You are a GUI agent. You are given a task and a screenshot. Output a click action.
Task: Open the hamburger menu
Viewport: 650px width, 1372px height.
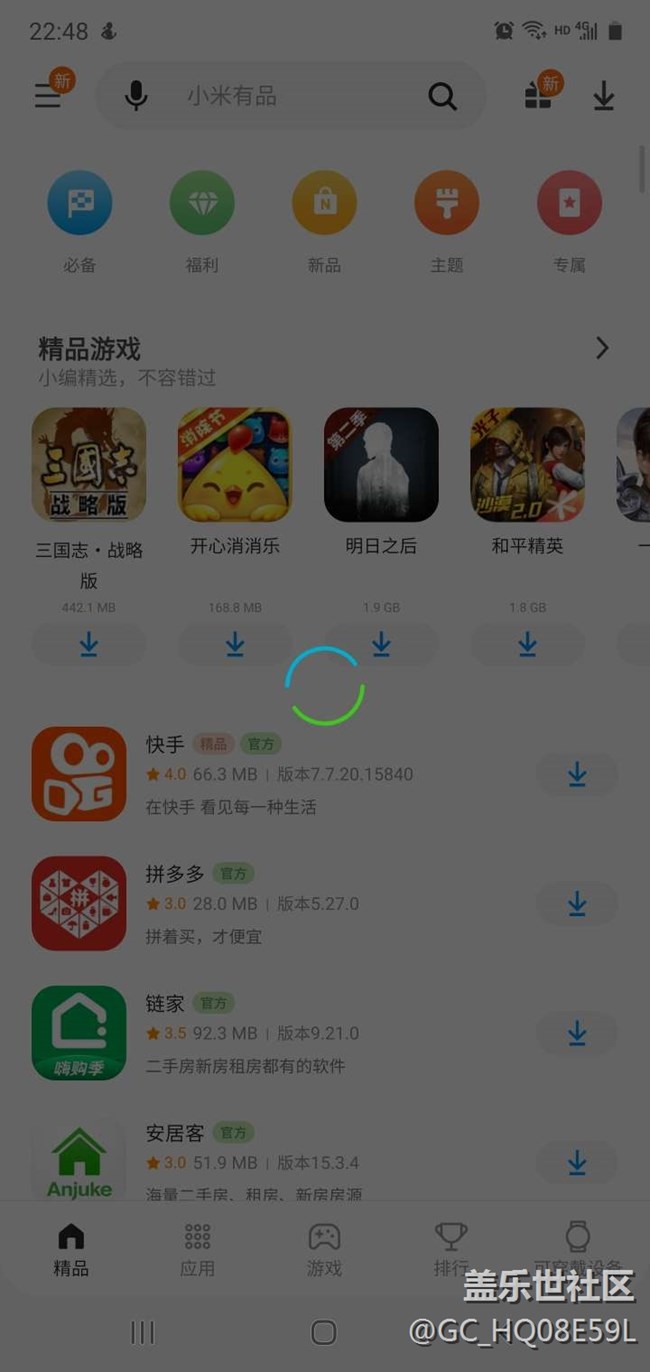coord(48,96)
